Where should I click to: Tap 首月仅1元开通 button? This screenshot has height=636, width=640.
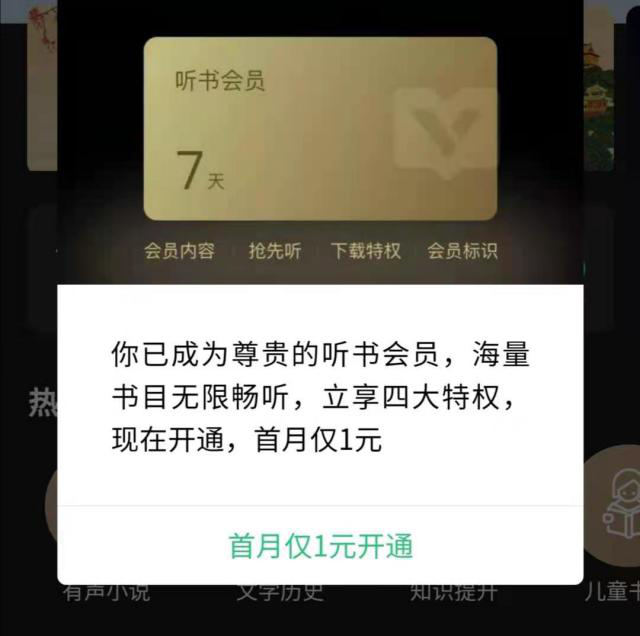320,546
